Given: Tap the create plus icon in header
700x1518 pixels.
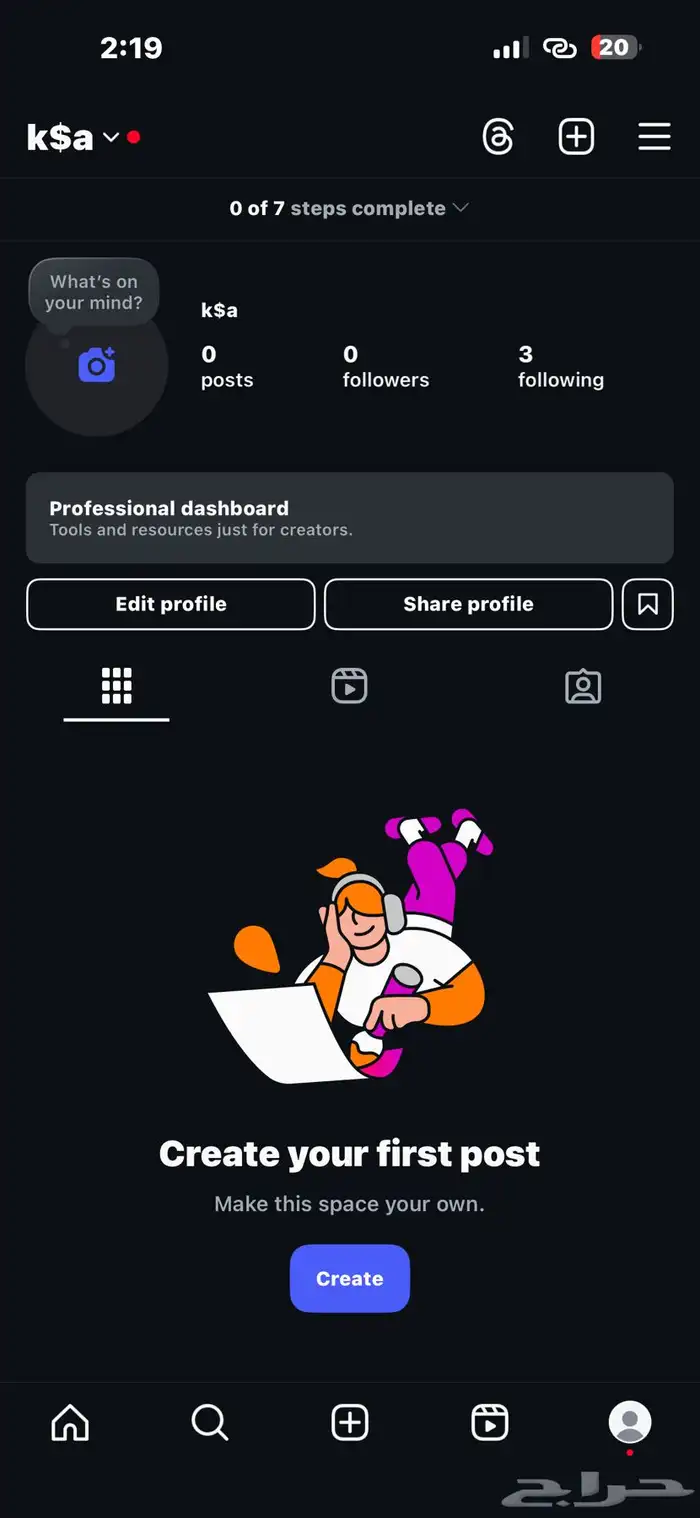Looking at the screenshot, I should point(576,137).
